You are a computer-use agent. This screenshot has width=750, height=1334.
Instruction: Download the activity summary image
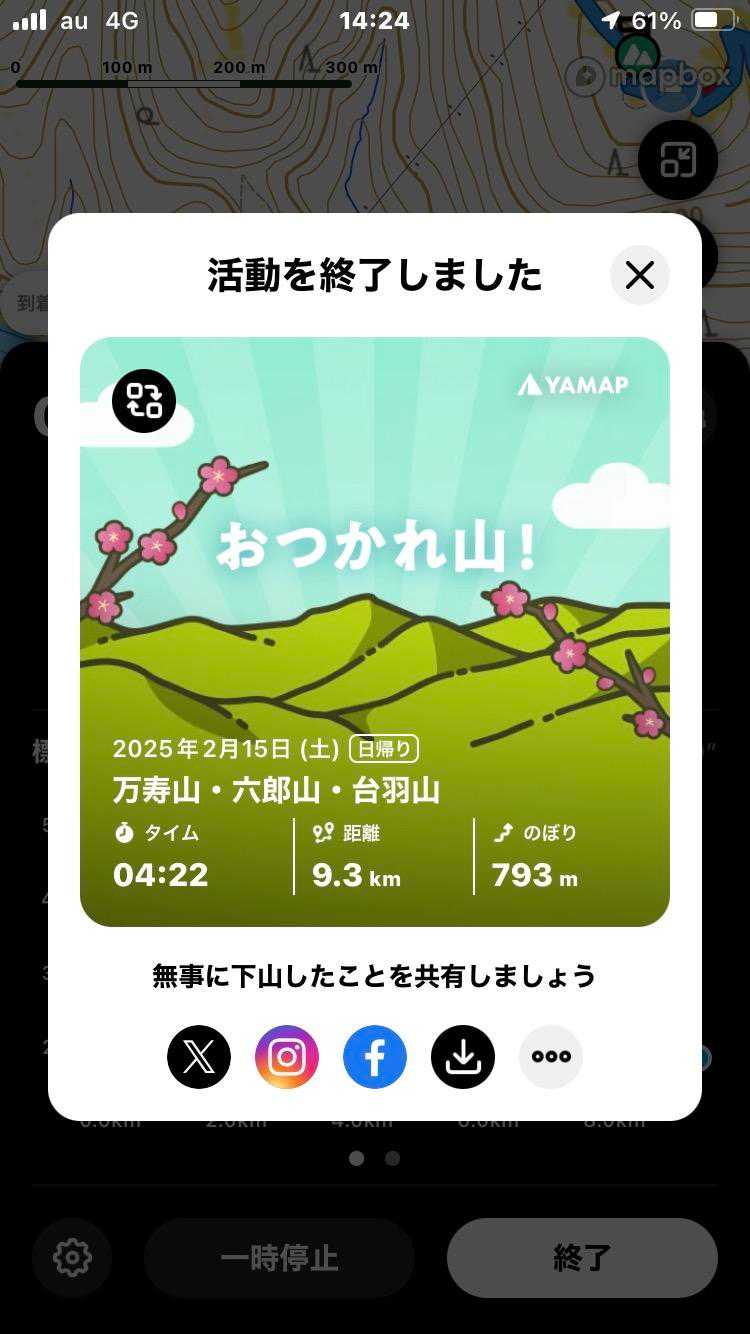coord(463,1057)
